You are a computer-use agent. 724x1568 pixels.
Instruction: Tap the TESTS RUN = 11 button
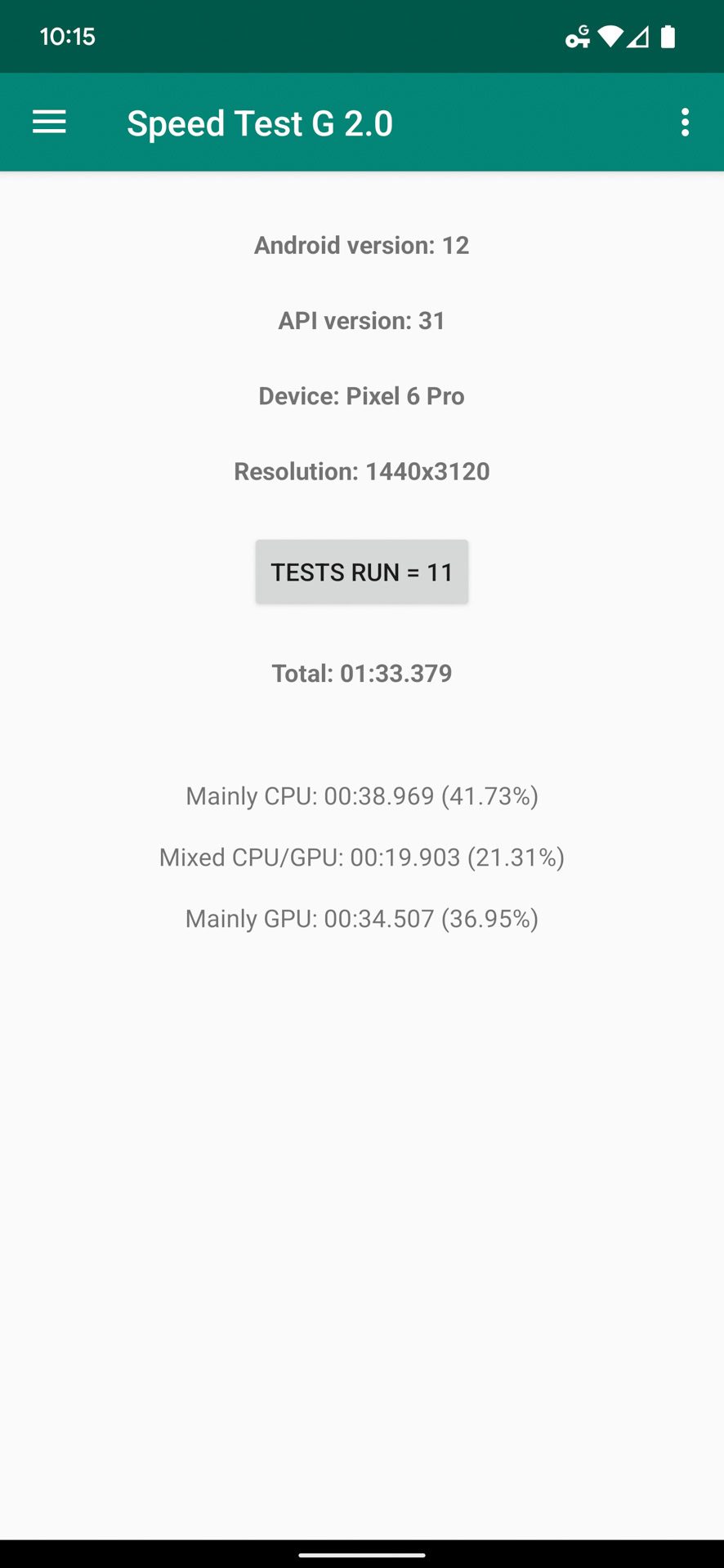[361, 572]
